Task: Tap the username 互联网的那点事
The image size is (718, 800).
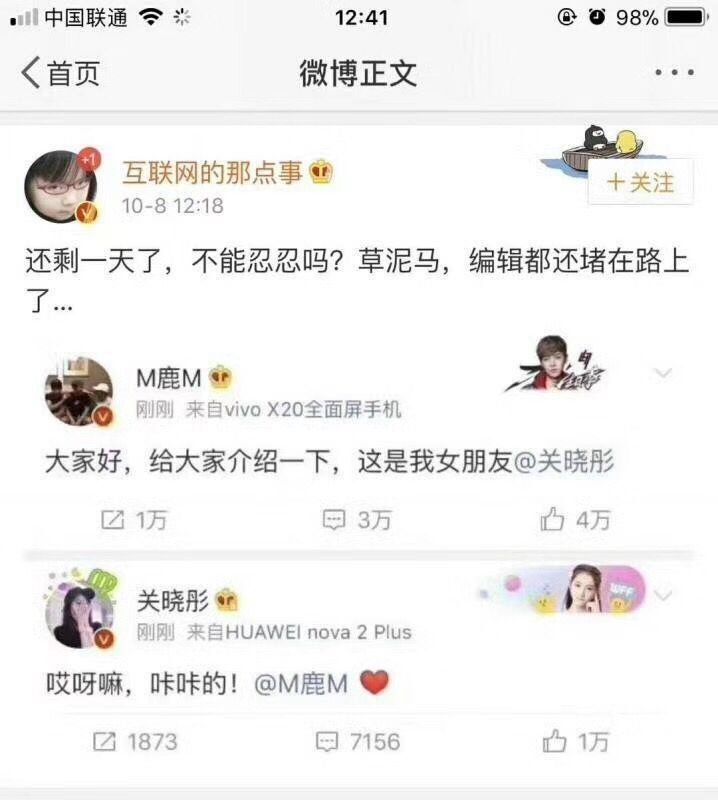Action: coord(211,172)
